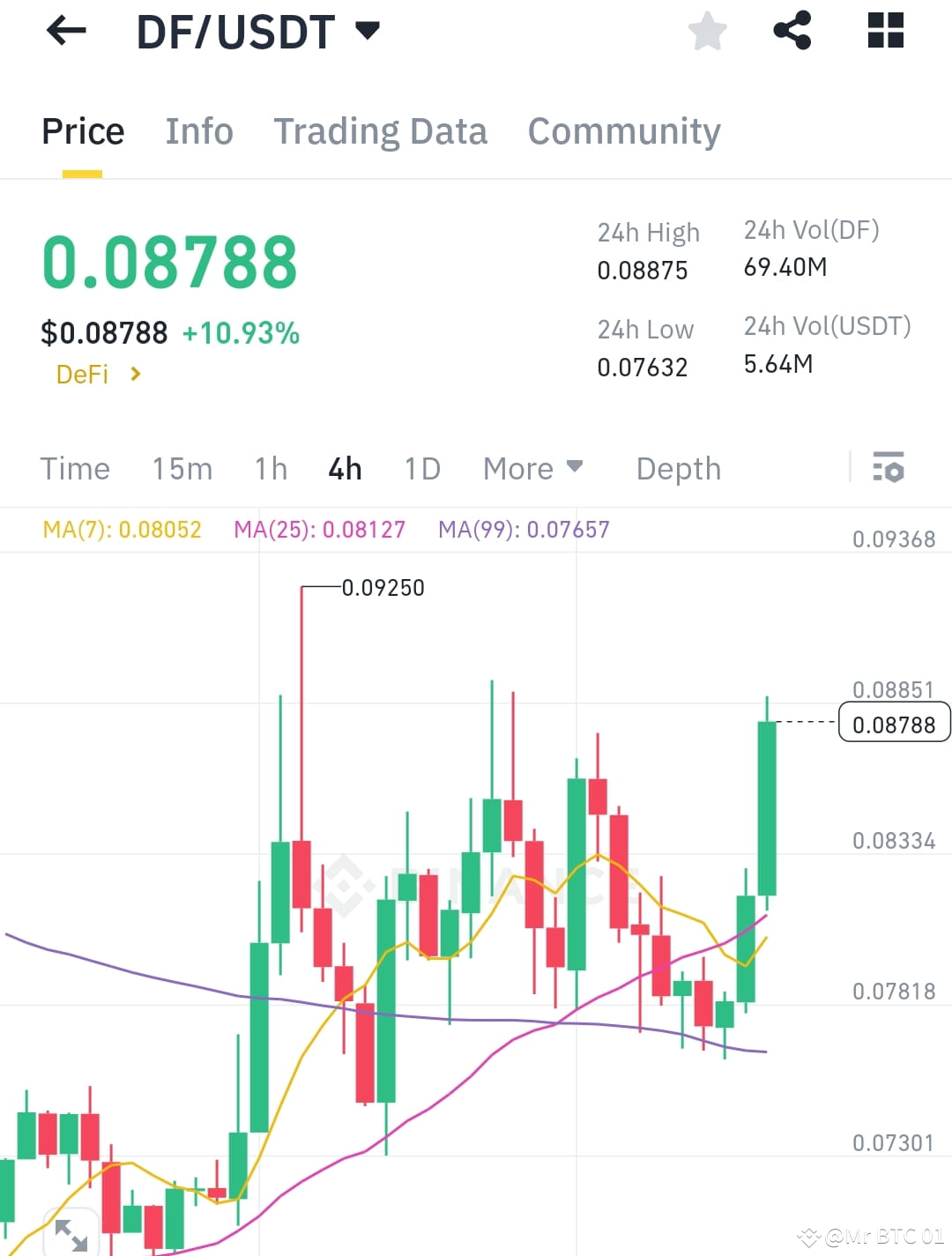Open the share options icon

793,31
